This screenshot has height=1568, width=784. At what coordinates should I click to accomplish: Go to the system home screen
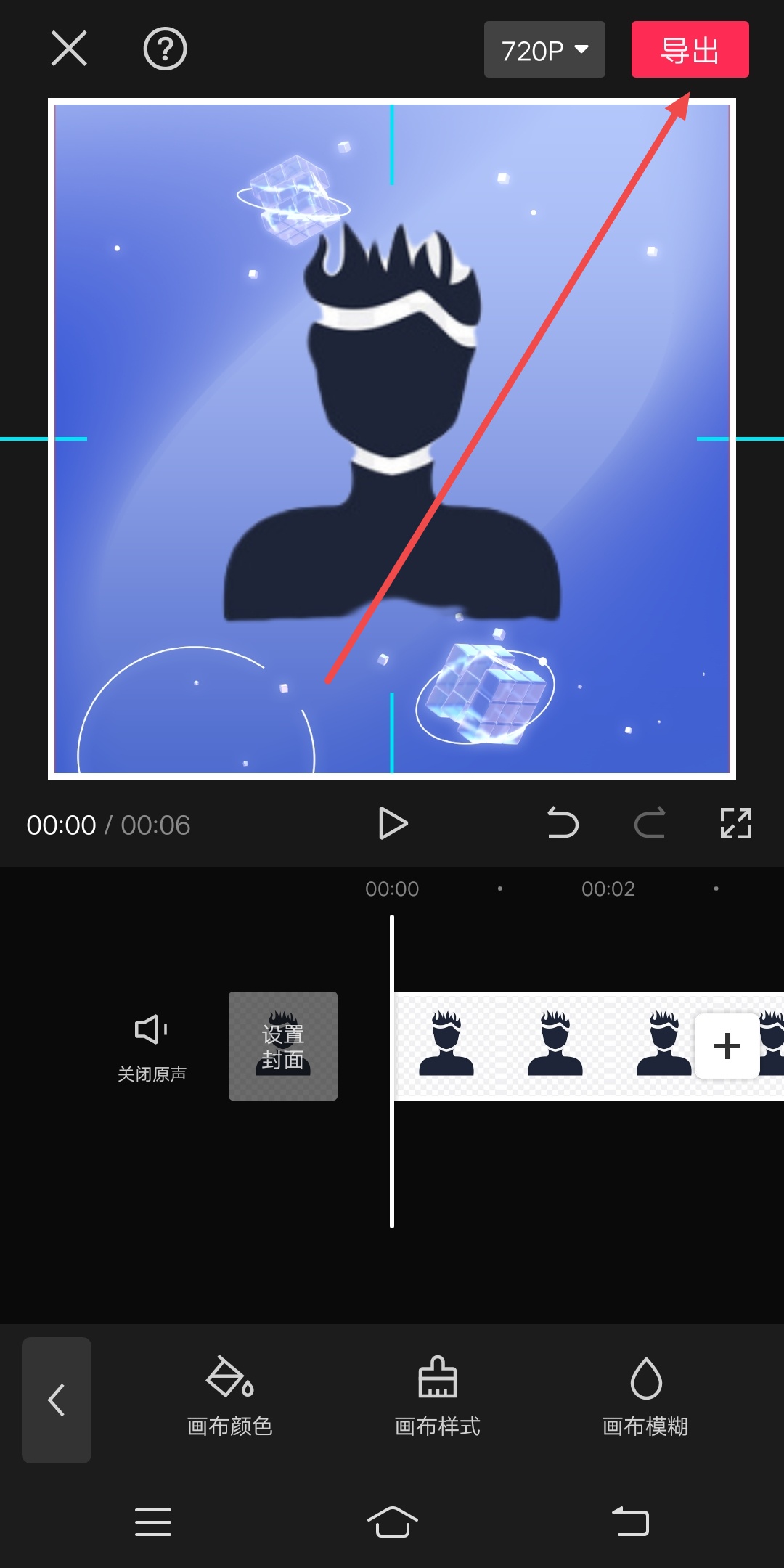click(x=392, y=1522)
